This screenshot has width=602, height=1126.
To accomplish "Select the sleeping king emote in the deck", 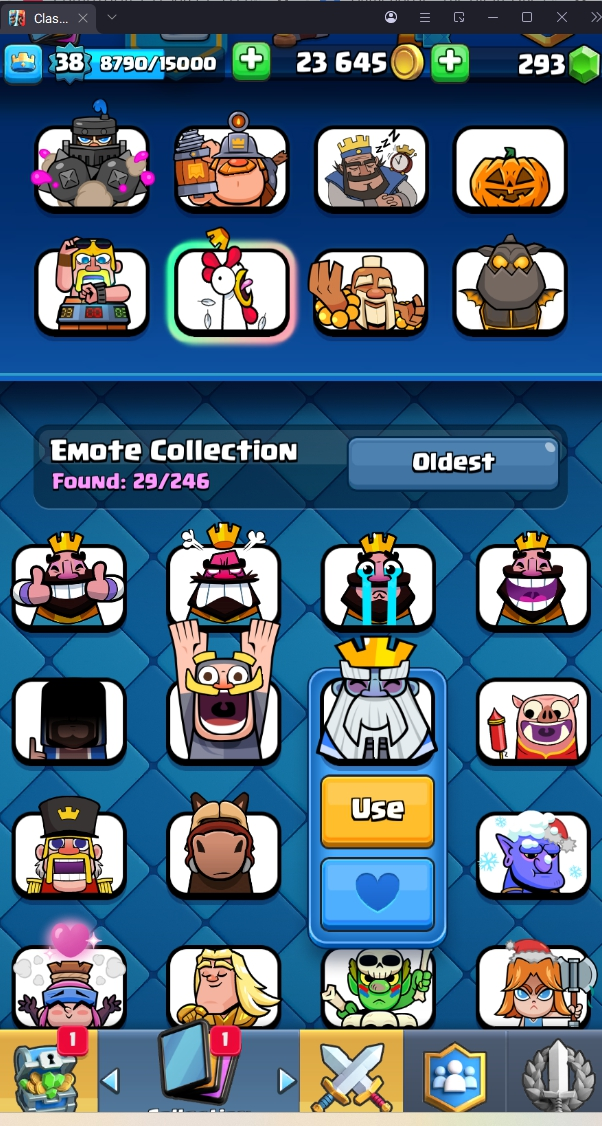I will (x=371, y=170).
